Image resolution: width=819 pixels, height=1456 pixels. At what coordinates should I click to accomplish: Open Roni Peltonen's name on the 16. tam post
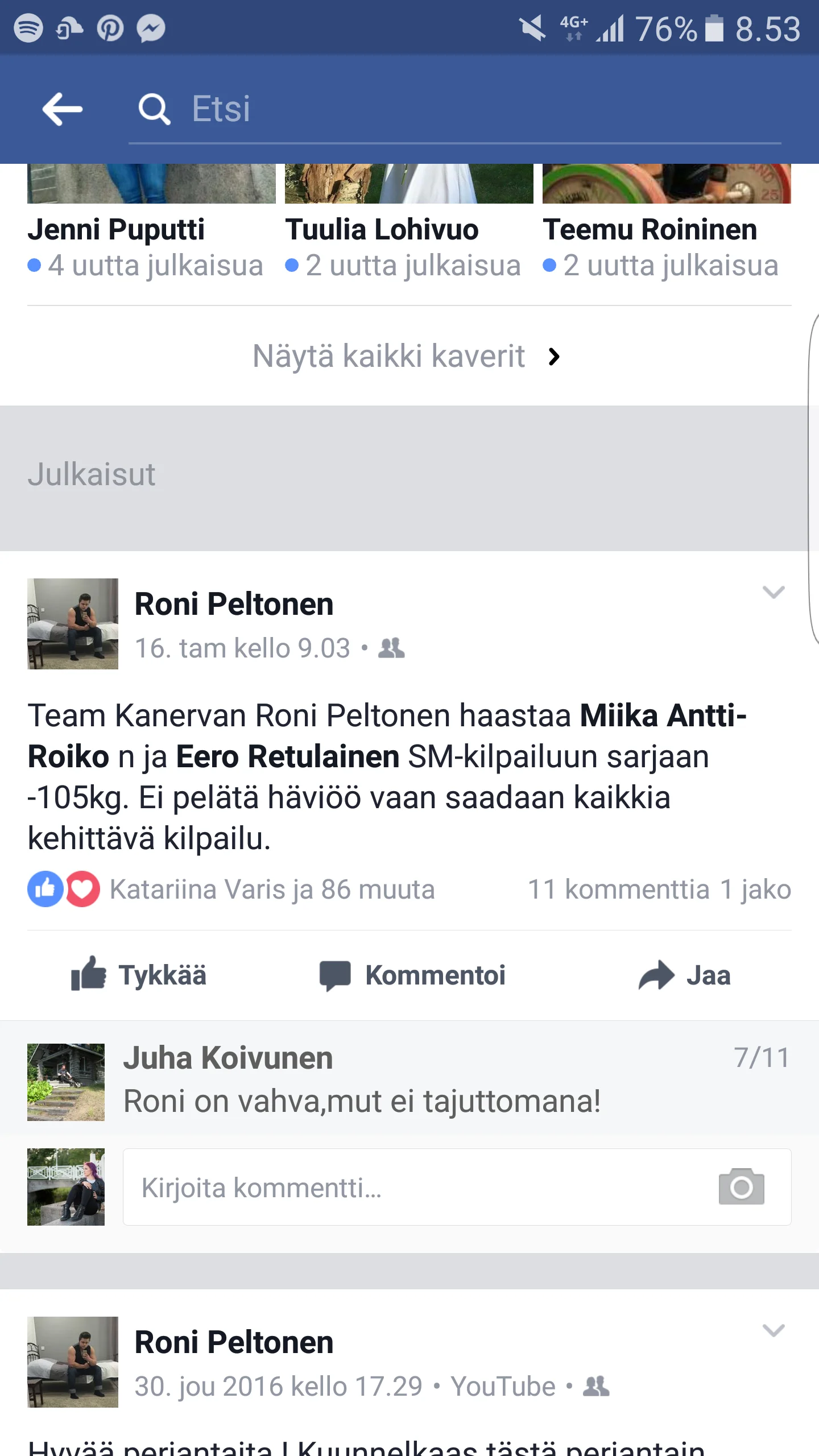click(x=234, y=604)
